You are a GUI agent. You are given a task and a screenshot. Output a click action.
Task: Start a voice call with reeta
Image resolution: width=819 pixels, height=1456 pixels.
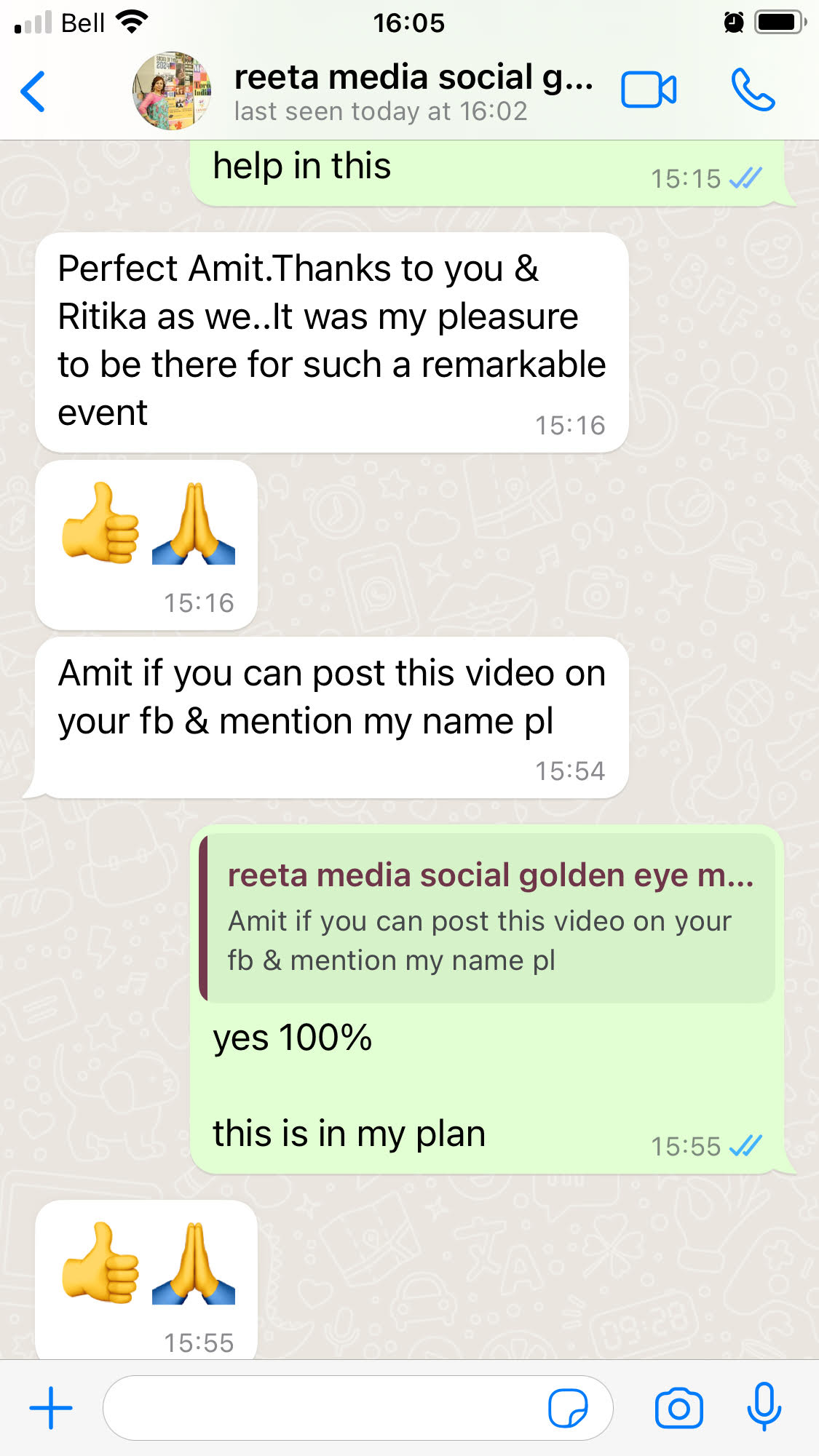click(753, 90)
